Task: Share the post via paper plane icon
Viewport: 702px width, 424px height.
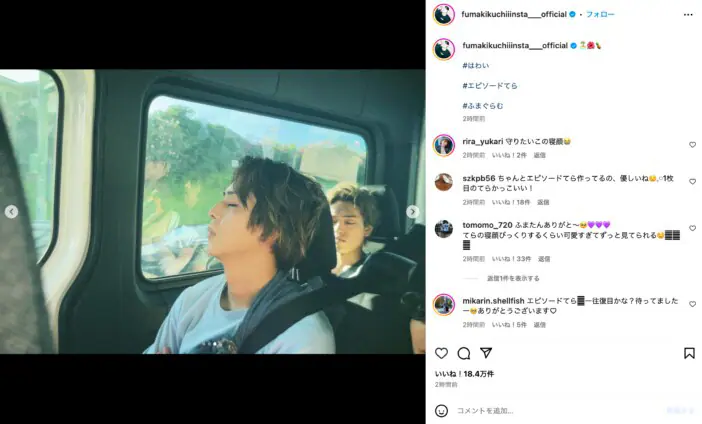Action: [x=486, y=353]
